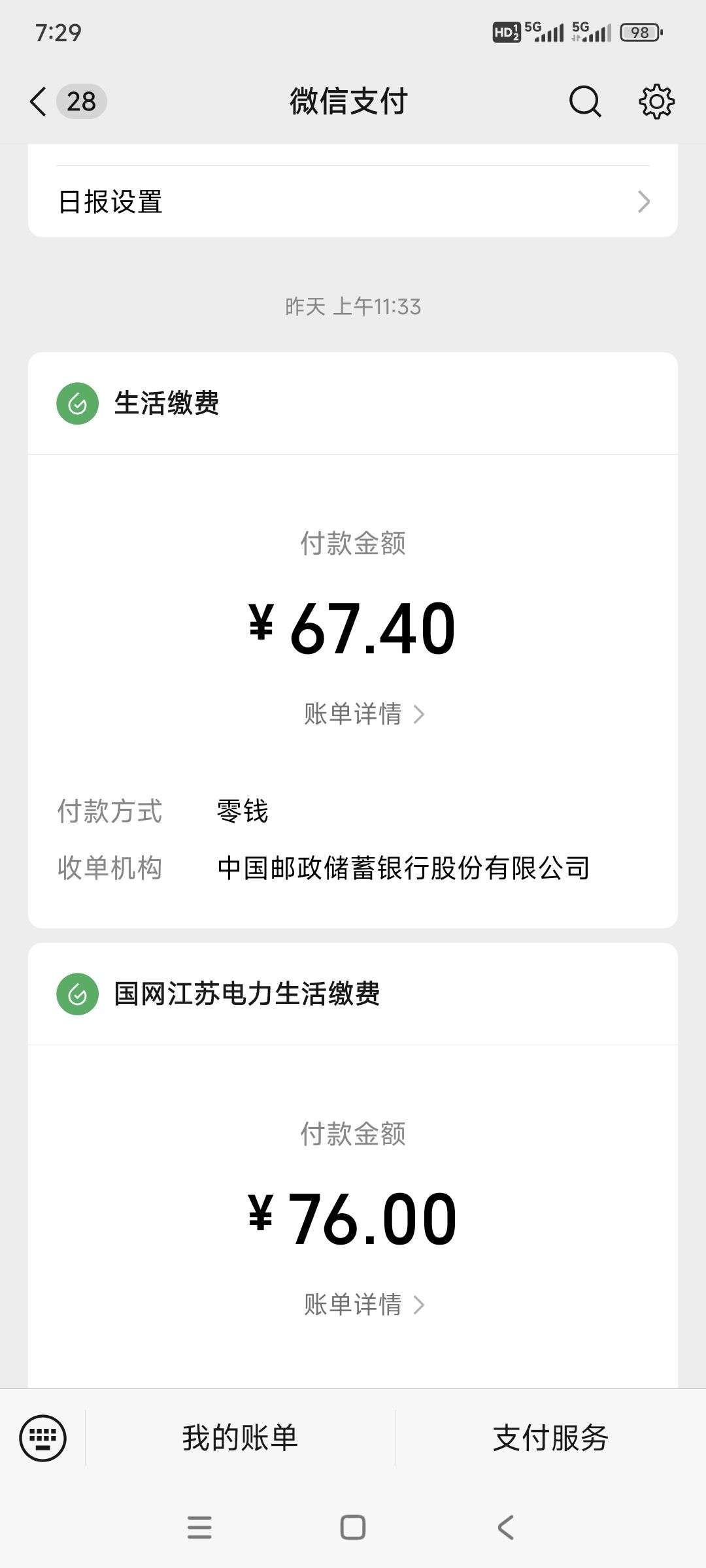706x1568 pixels.
Task: Open 支付服务 menu
Action: click(550, 1437)
